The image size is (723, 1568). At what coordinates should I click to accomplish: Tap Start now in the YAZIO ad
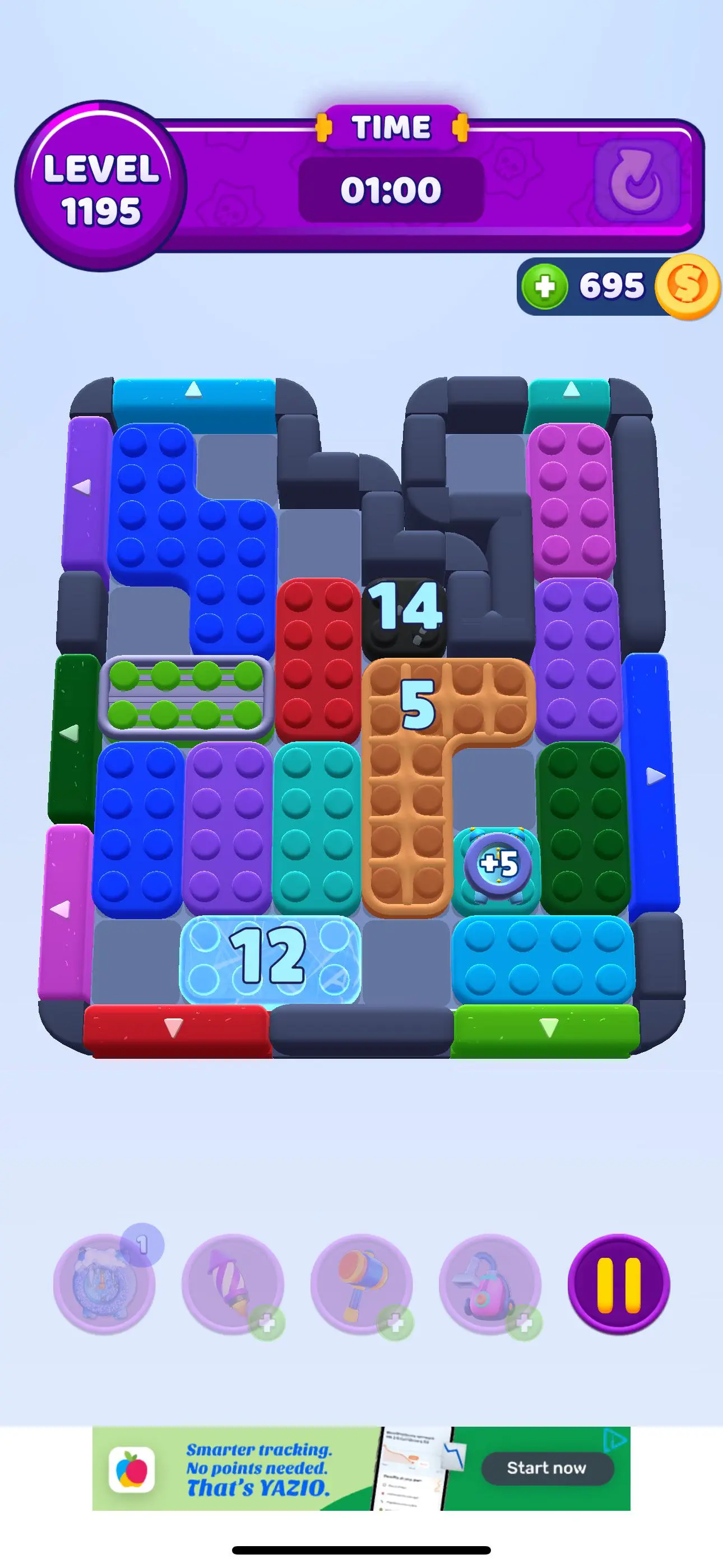(546, 1468)
